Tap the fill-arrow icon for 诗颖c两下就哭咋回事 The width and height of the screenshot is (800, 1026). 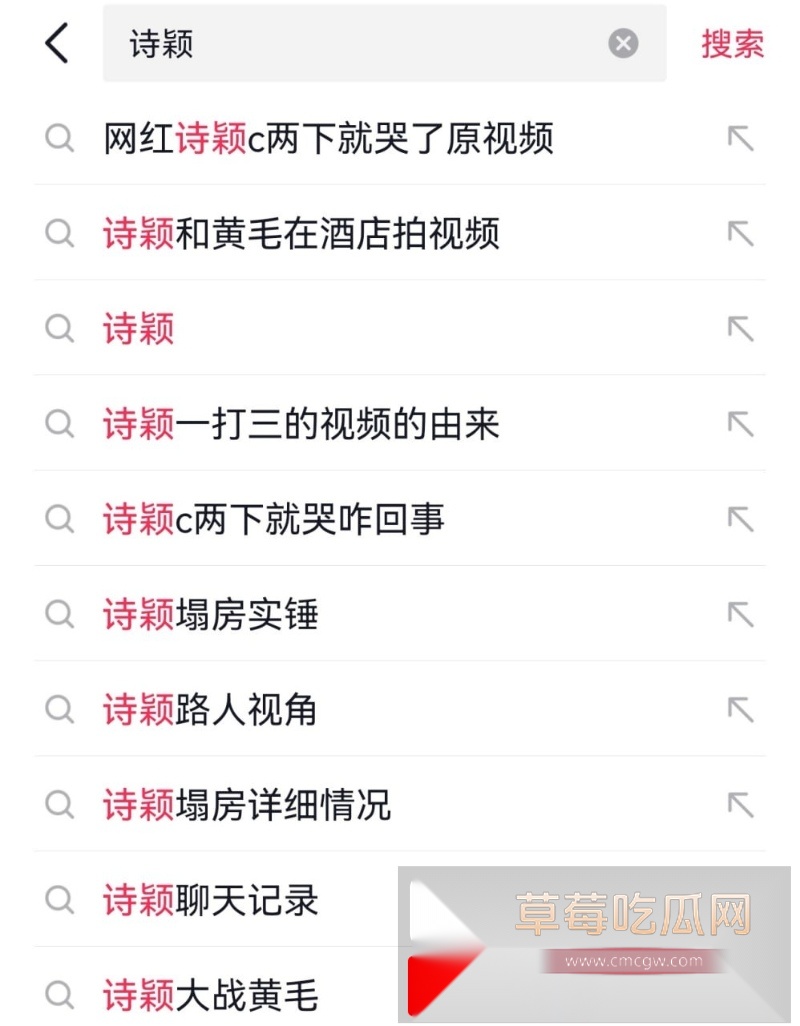tap(740, 520)
